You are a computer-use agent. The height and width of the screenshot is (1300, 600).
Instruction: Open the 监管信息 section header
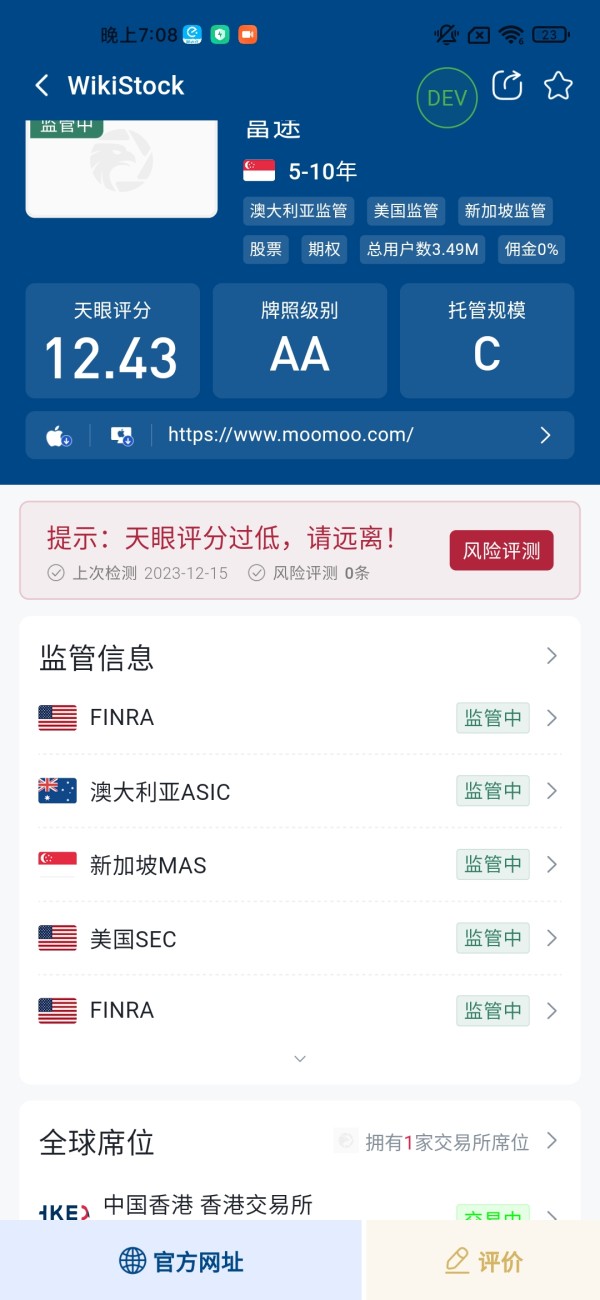point(300,657)
